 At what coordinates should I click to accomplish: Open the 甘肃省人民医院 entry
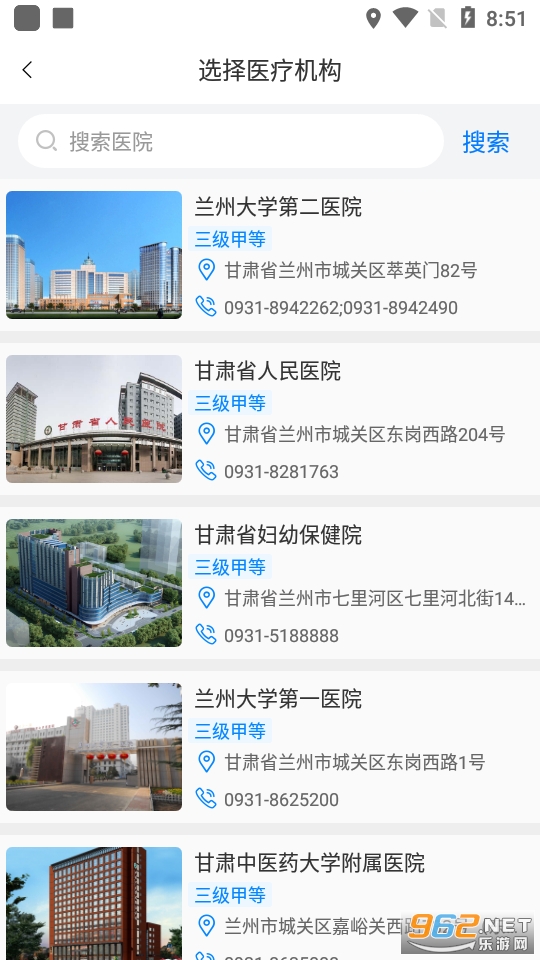pos(270,419)
